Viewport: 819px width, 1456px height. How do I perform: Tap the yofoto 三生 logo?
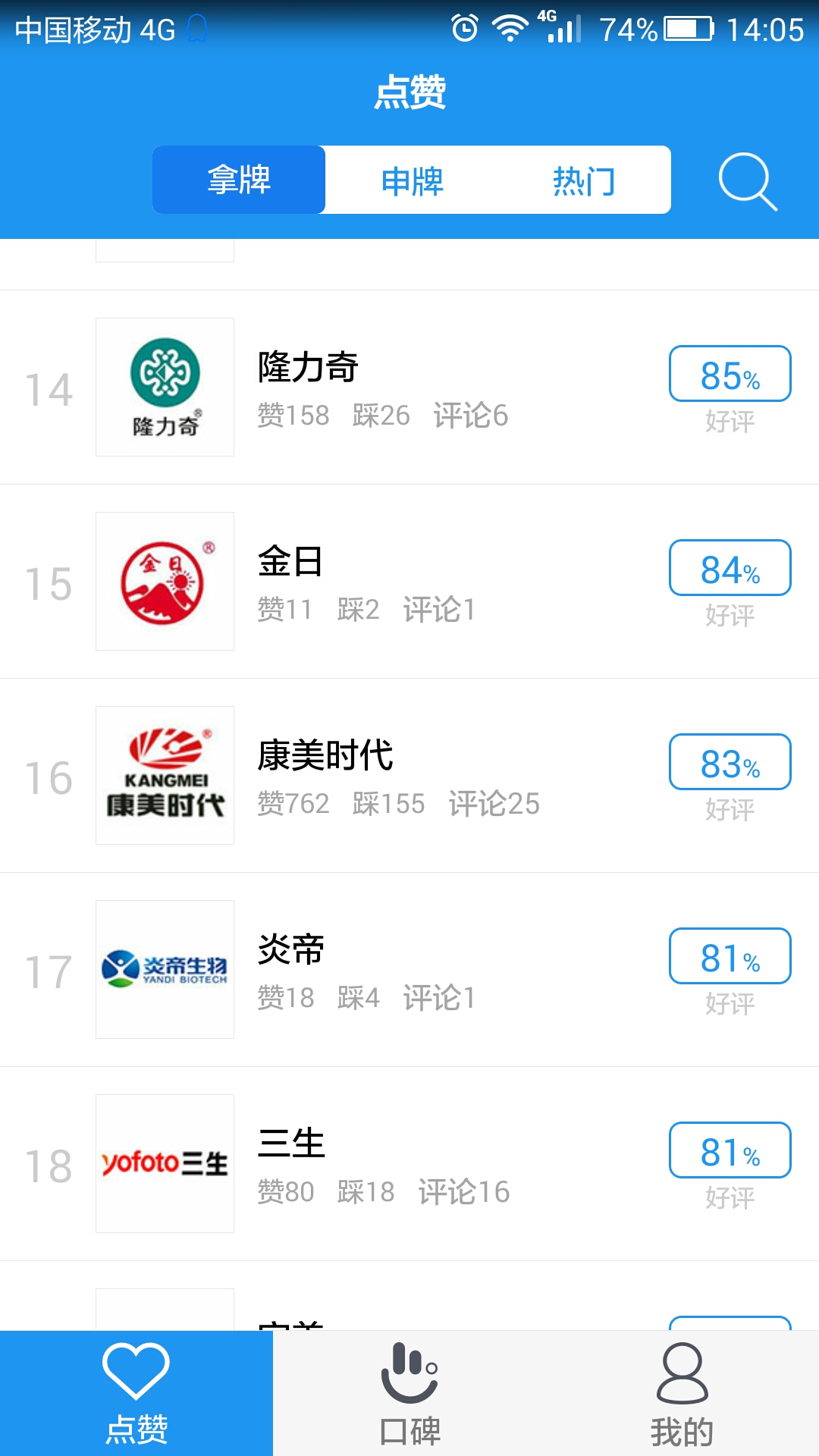click(x=164, y=1163)
